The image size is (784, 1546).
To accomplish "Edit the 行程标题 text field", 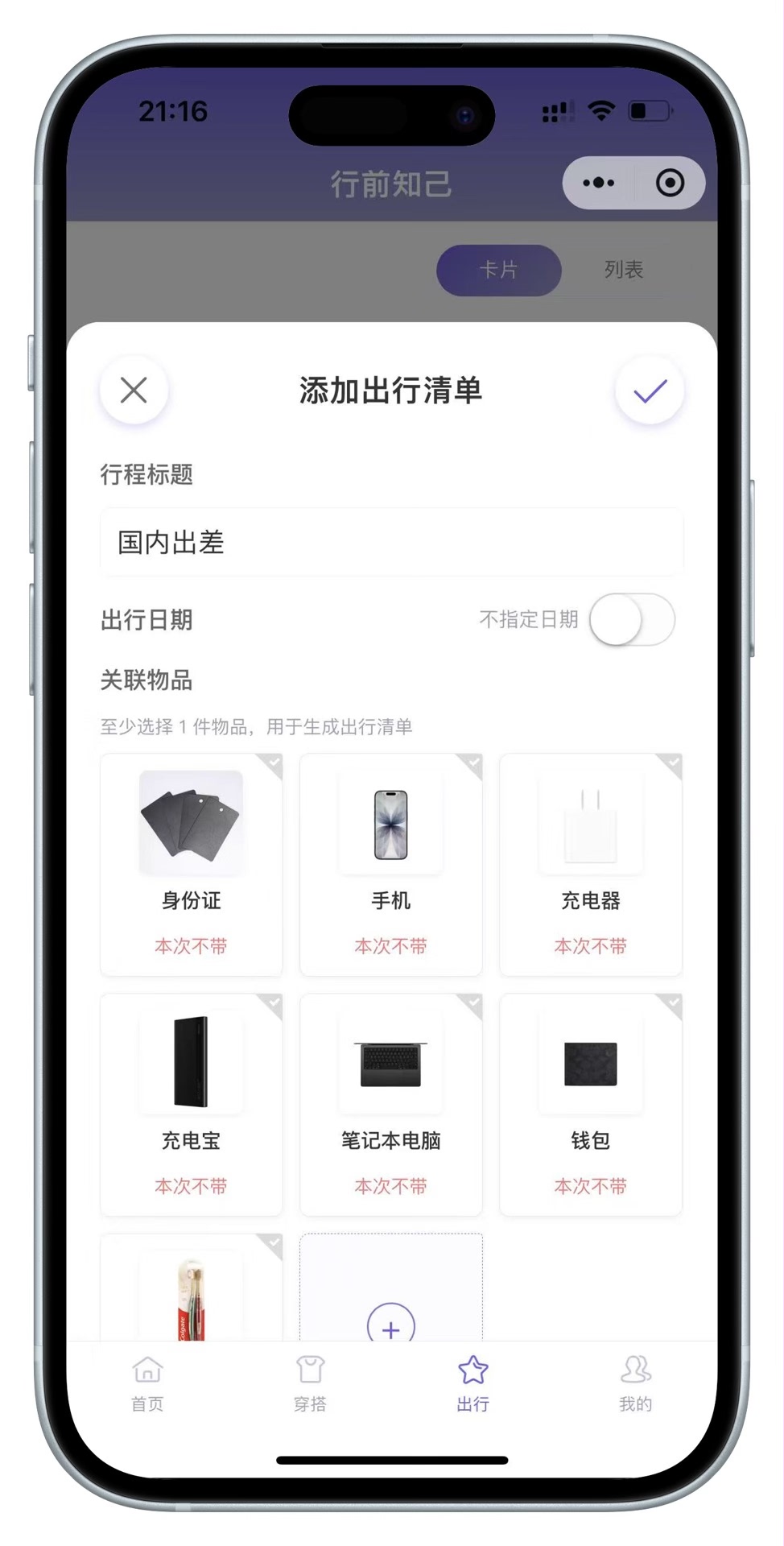I will [391, 543].
